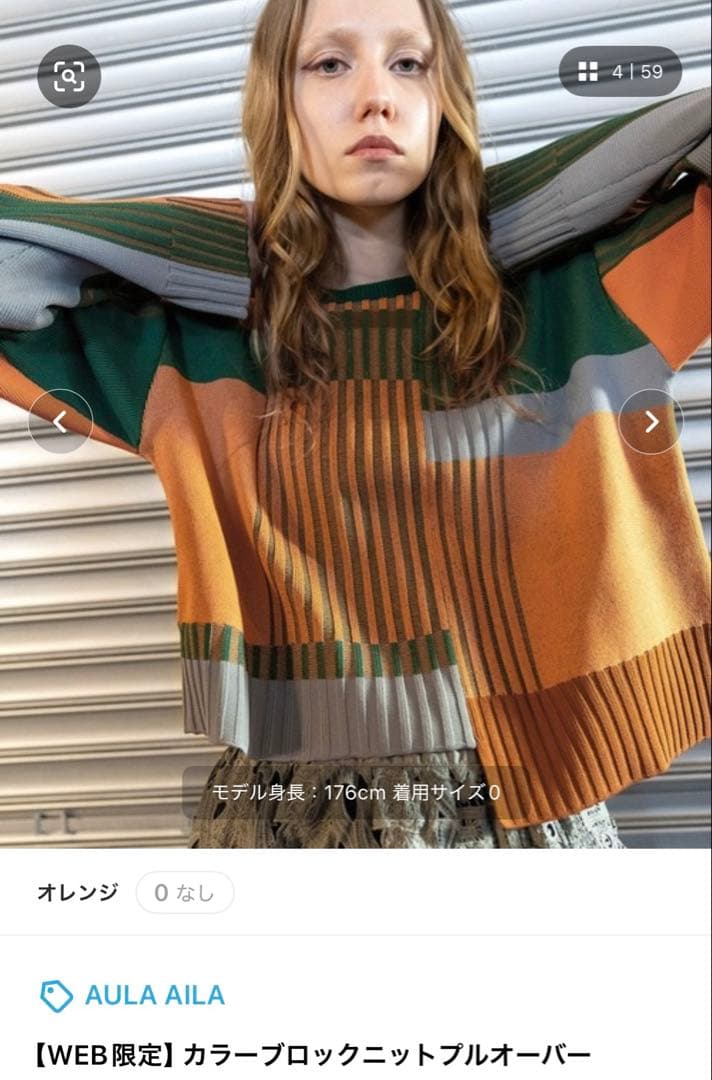Screen dimensions: 712x1080
Task: Open the image gallery grid 4 | 59
Action: pos(620,71)
